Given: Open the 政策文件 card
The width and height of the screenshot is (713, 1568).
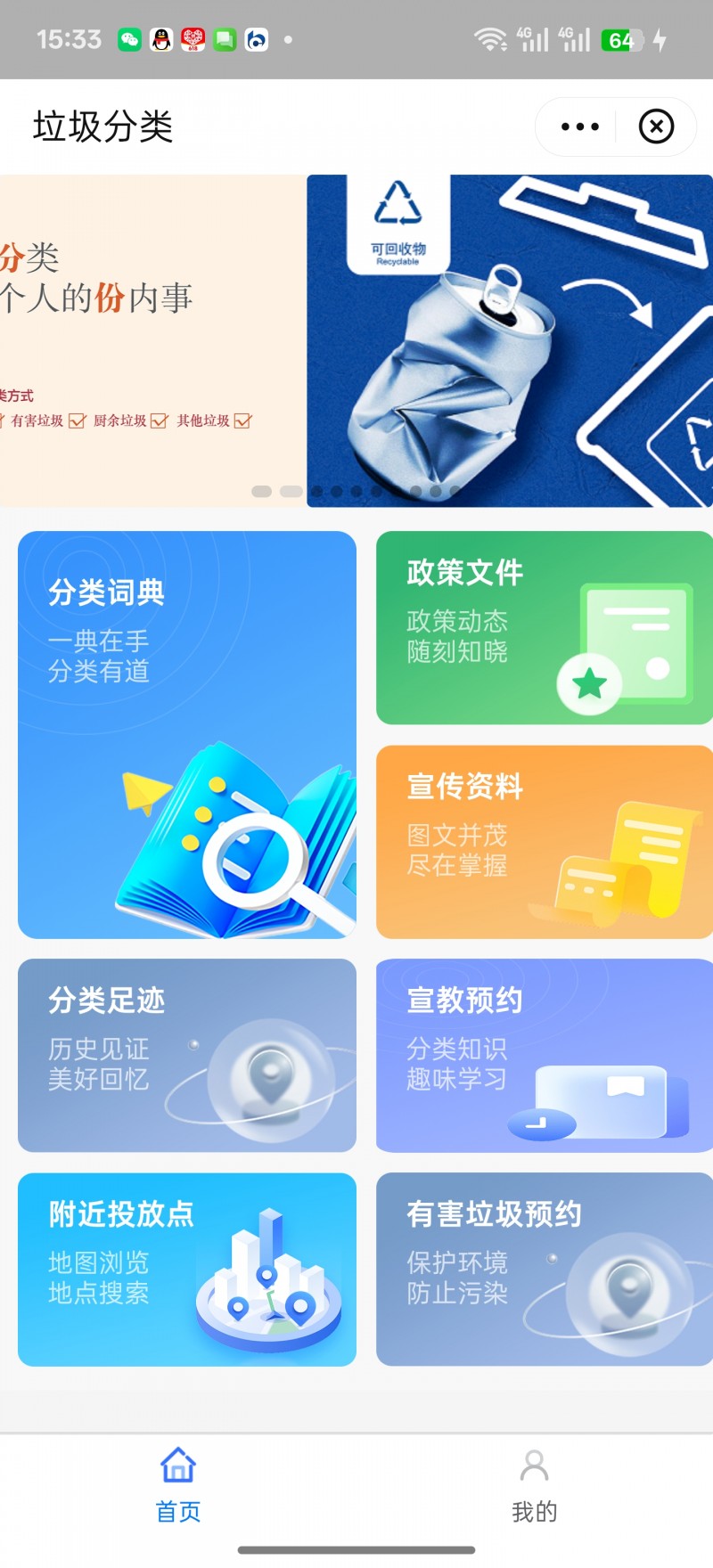Looking at the screenshot, I should [544, 628].
